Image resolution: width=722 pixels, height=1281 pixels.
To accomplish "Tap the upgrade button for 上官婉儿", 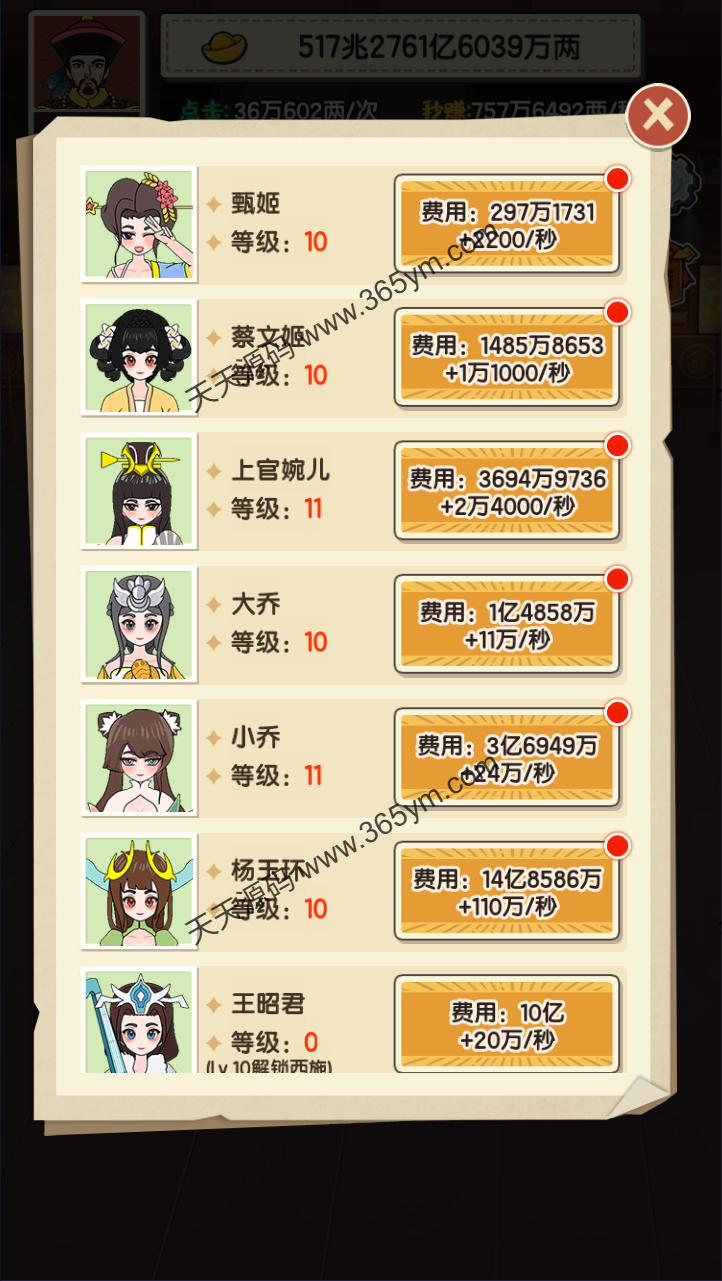I will tap(507, 492).
